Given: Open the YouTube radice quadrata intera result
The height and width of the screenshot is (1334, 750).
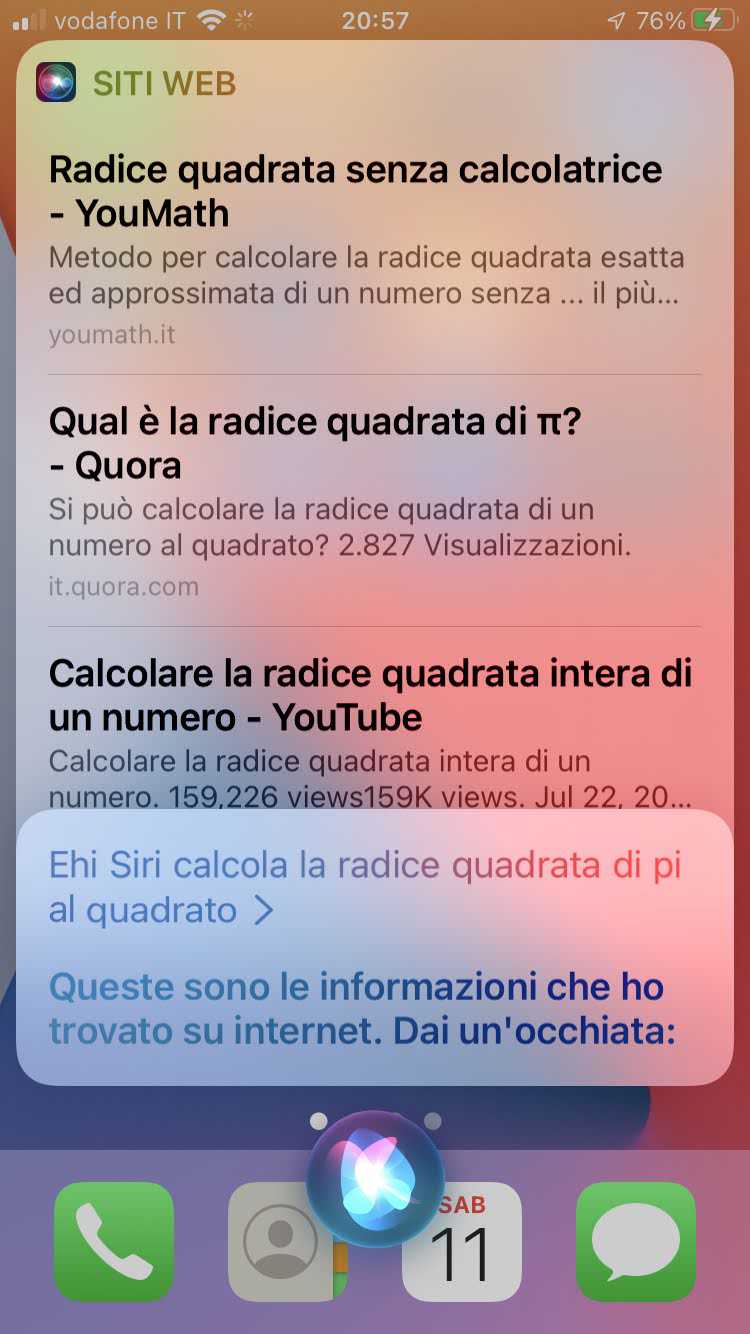Looking at the screenshot, I should (370, 696).
